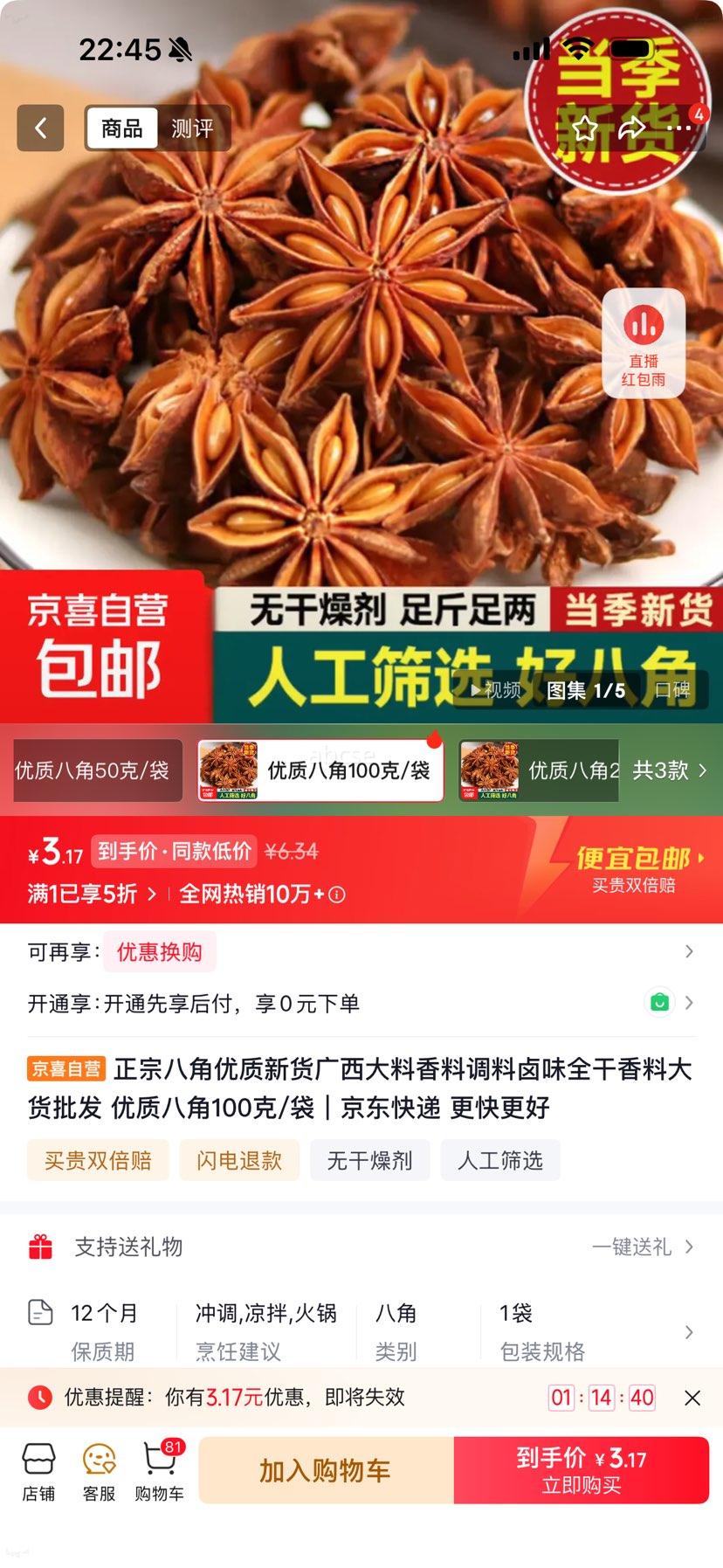Tap the 加入购物车 button

pos(324,1470)
